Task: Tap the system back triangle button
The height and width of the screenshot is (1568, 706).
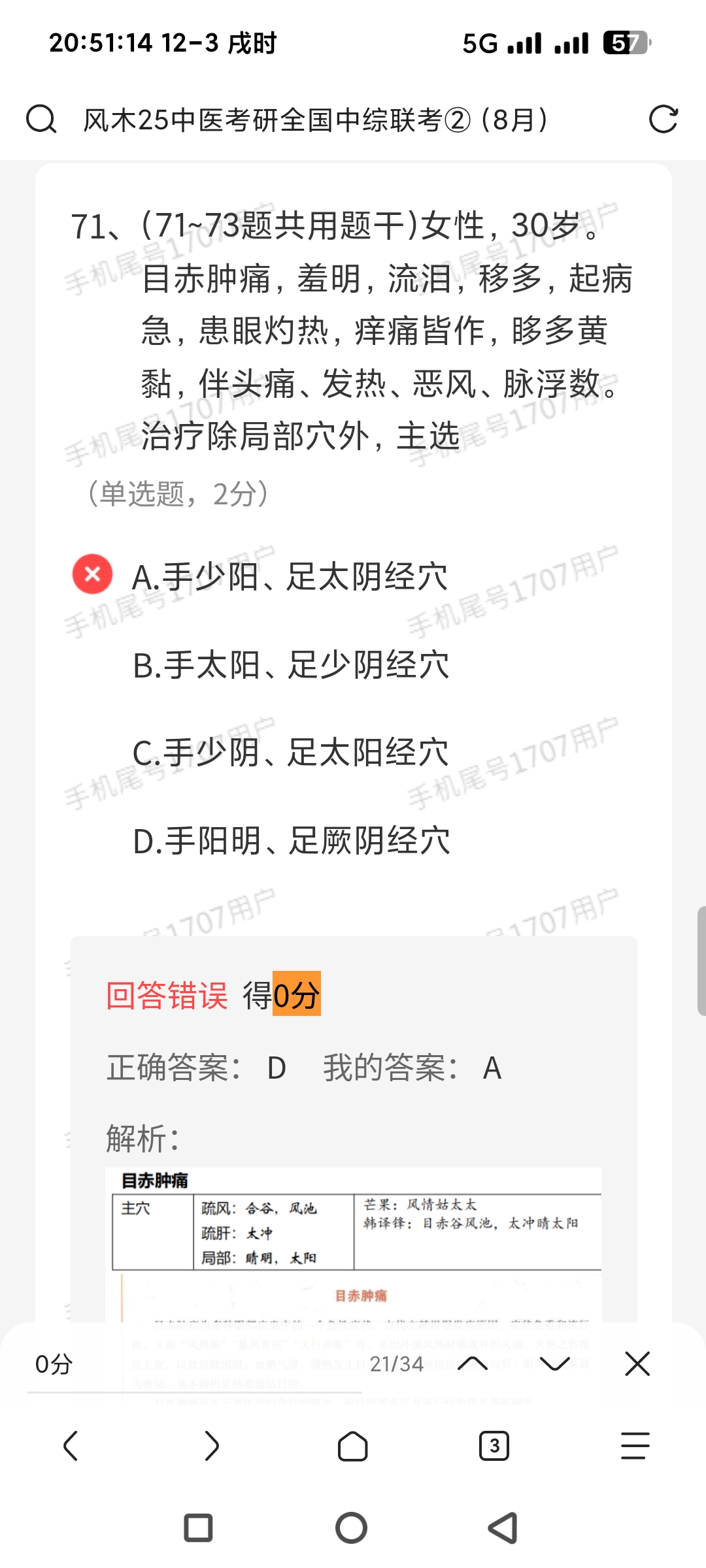Action: [503, 1528]
